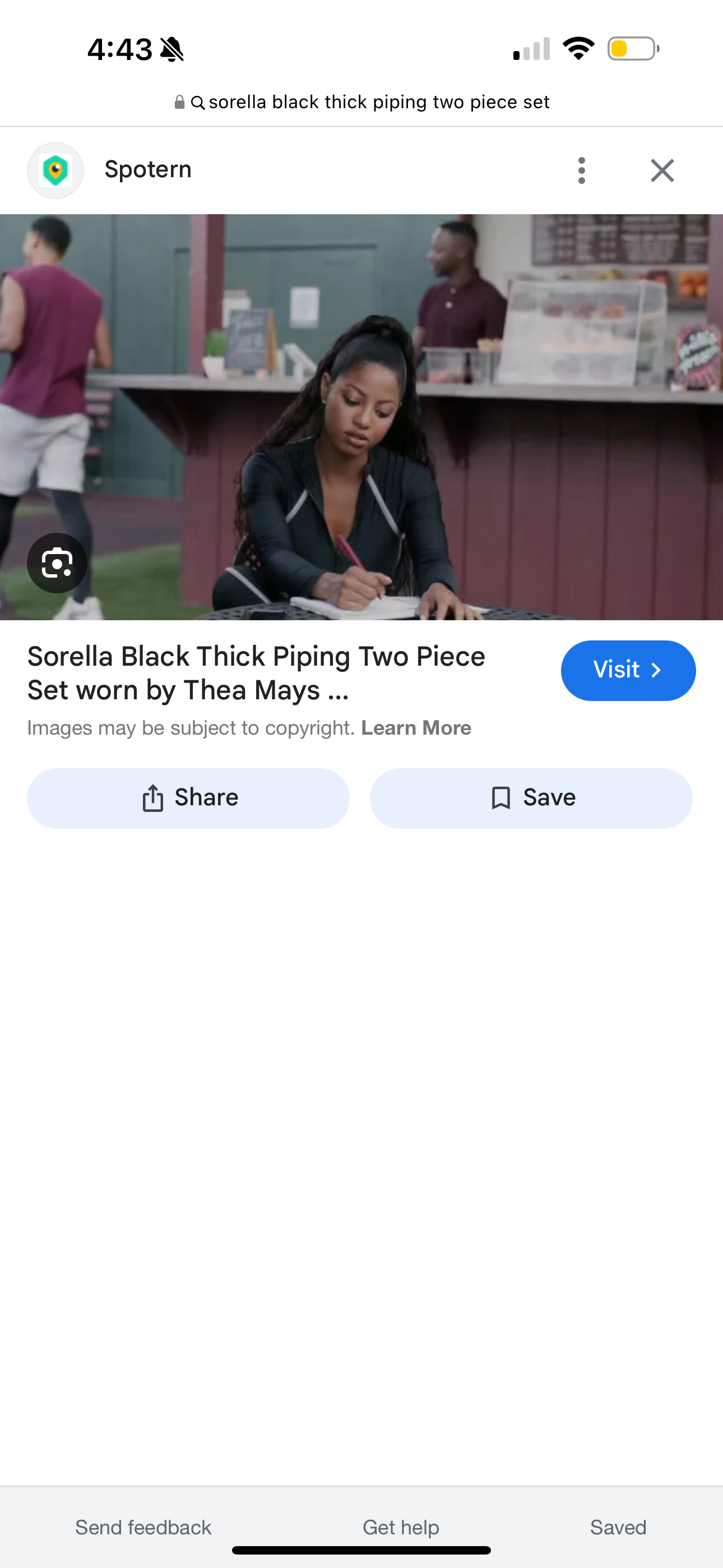This screenshot has width=723, height=1568.
Task: Save this image to collections
Action: [531, 798]
